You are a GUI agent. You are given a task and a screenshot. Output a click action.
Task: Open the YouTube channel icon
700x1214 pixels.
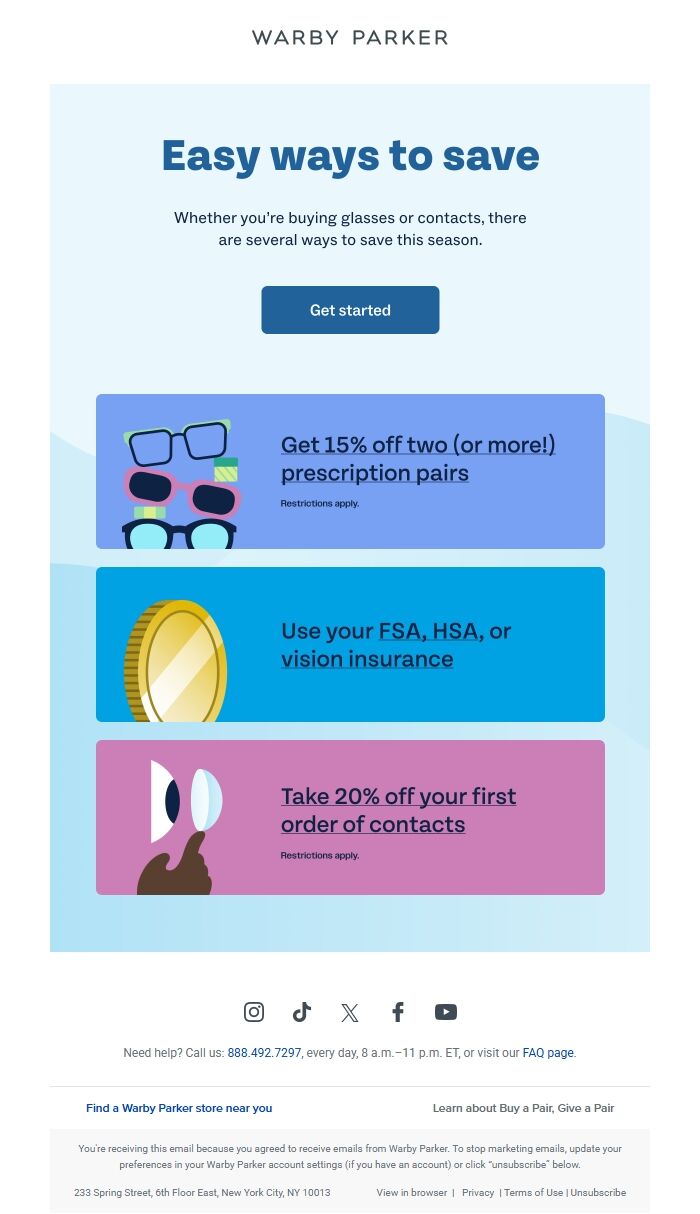click(x=446, y=1012)
